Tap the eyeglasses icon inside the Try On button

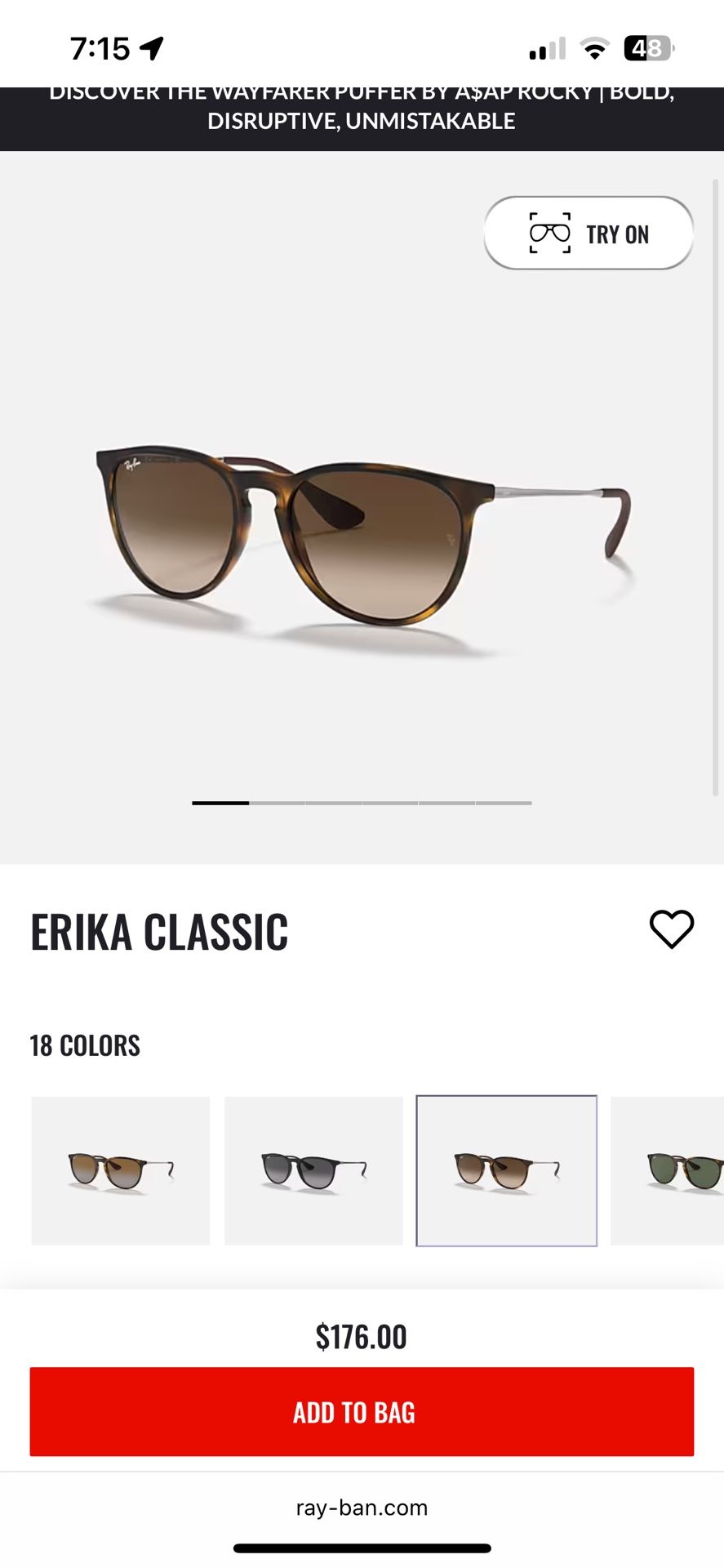(551, 234)
